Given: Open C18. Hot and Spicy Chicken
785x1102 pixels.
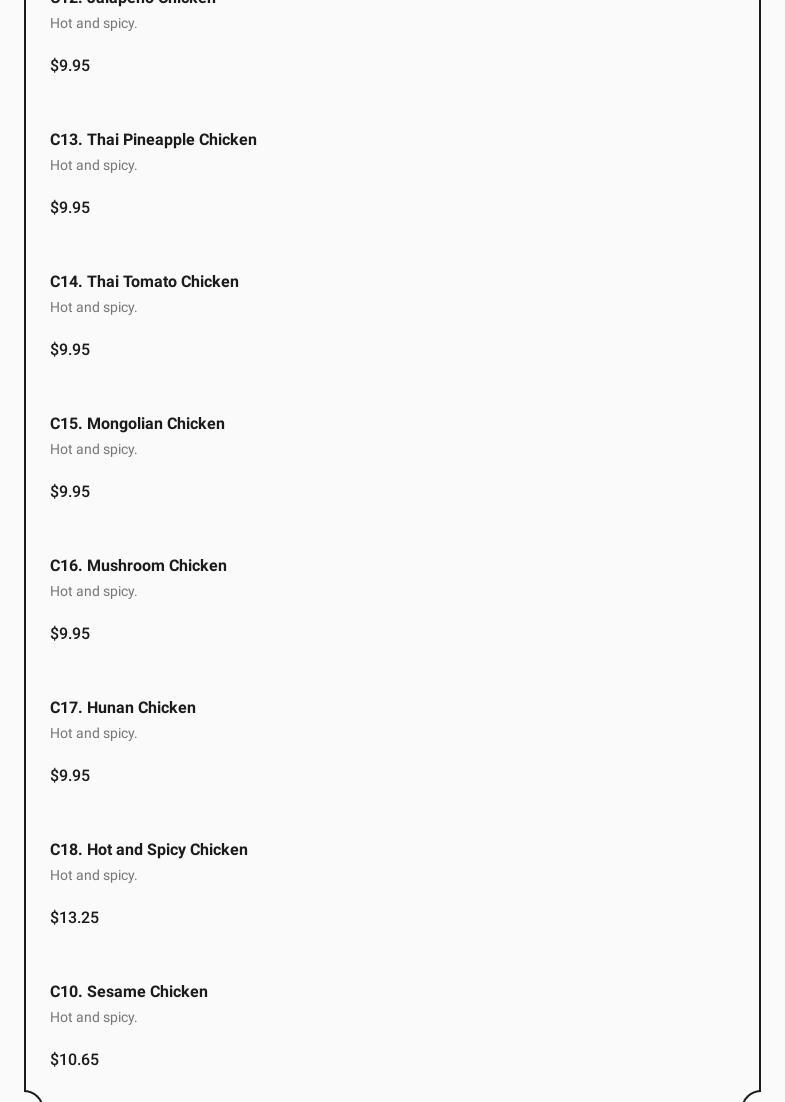Looking at the screenshot, I should (x=149, y=850).
